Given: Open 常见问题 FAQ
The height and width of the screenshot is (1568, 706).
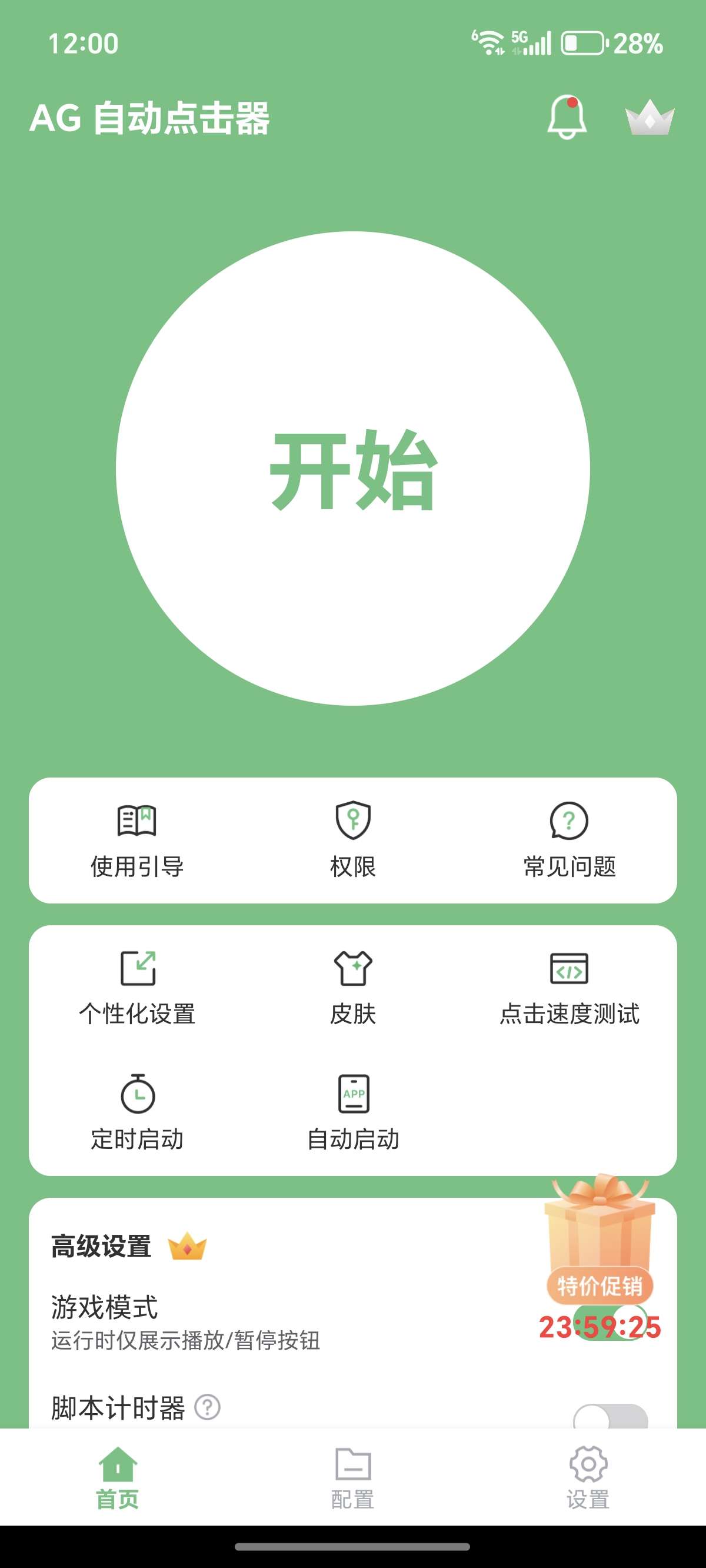Looking at the screenshot, I should (569, 840).
